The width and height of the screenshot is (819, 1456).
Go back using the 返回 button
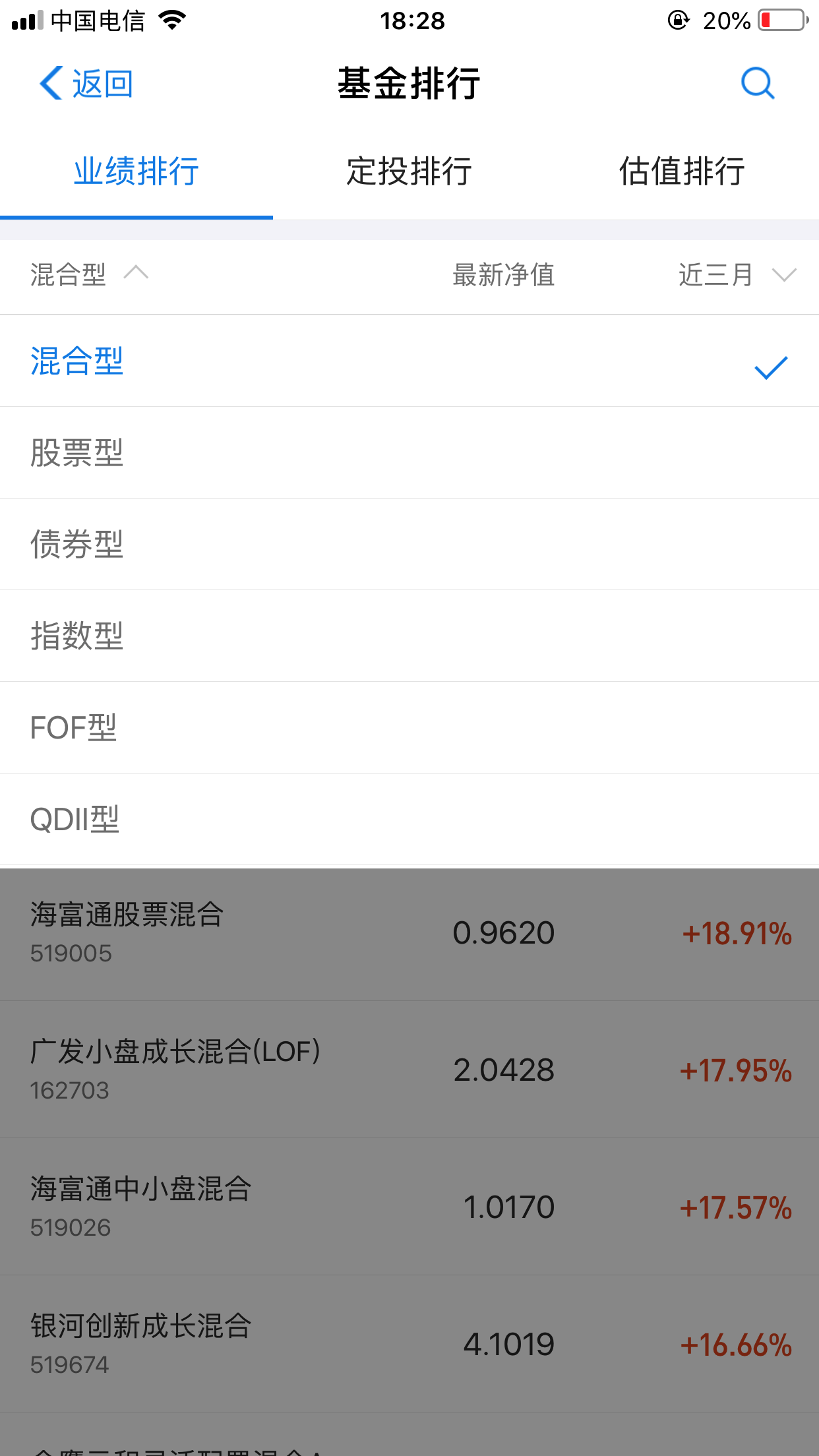click(x=86, y=84)
